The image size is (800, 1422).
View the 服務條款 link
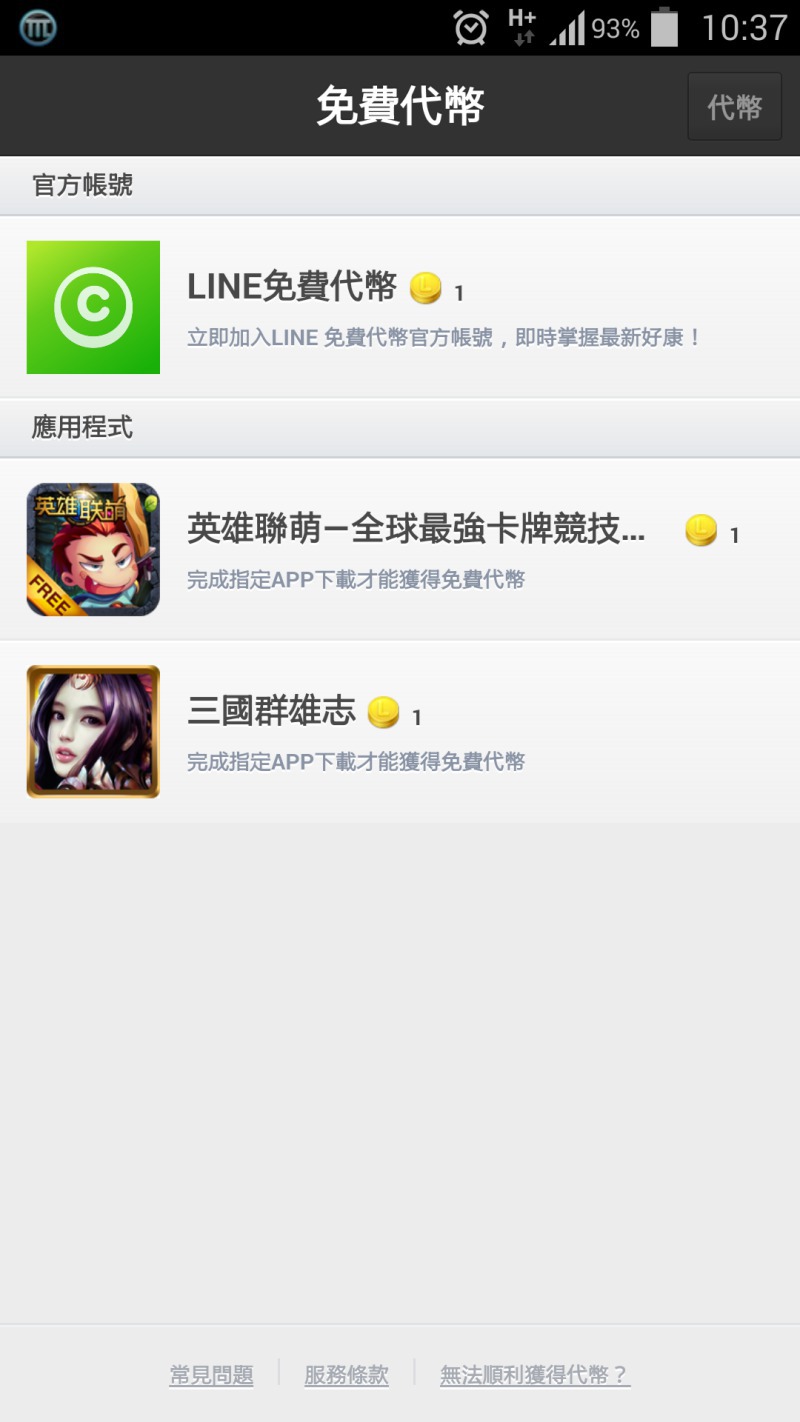(x=346, y=1375)
